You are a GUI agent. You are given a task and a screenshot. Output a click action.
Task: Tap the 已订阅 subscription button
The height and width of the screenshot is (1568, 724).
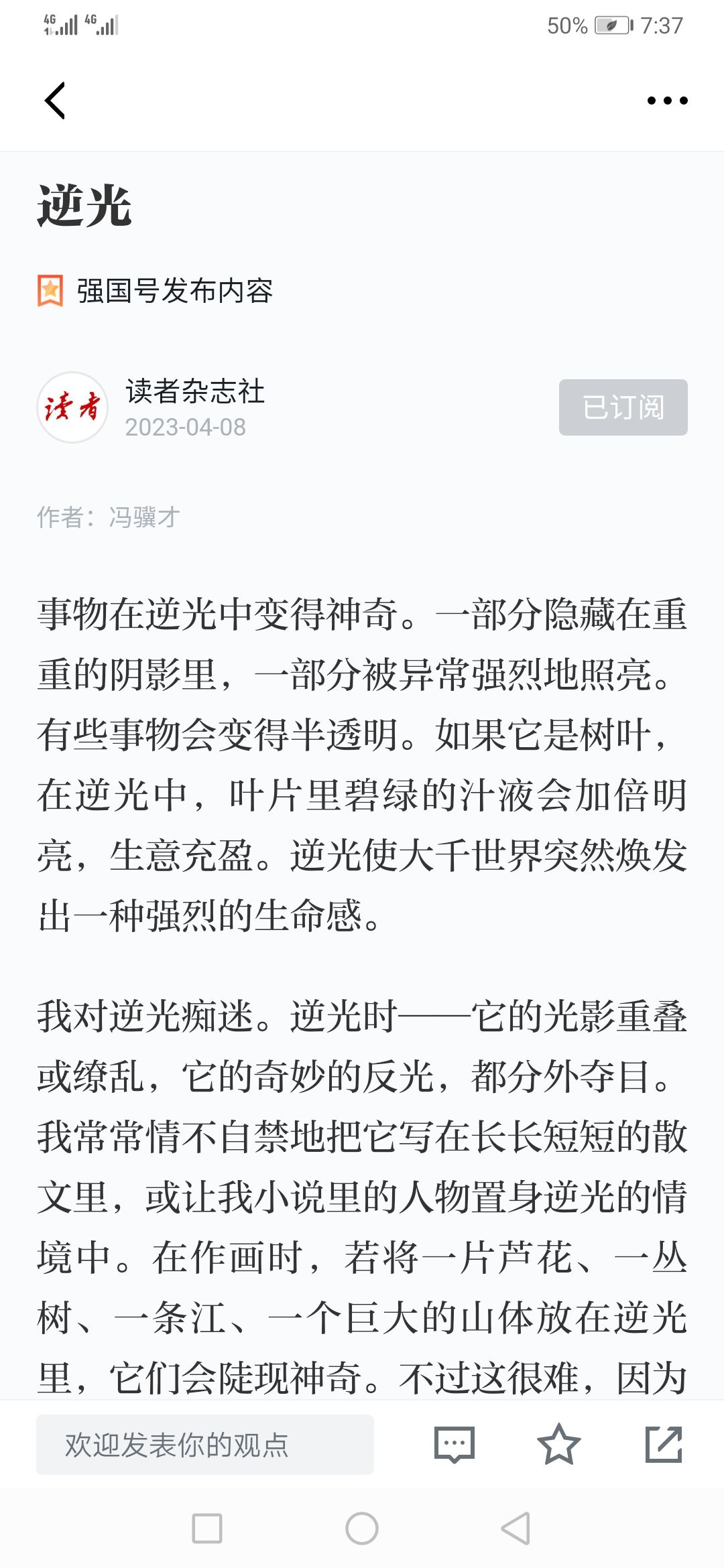(623, 407)
